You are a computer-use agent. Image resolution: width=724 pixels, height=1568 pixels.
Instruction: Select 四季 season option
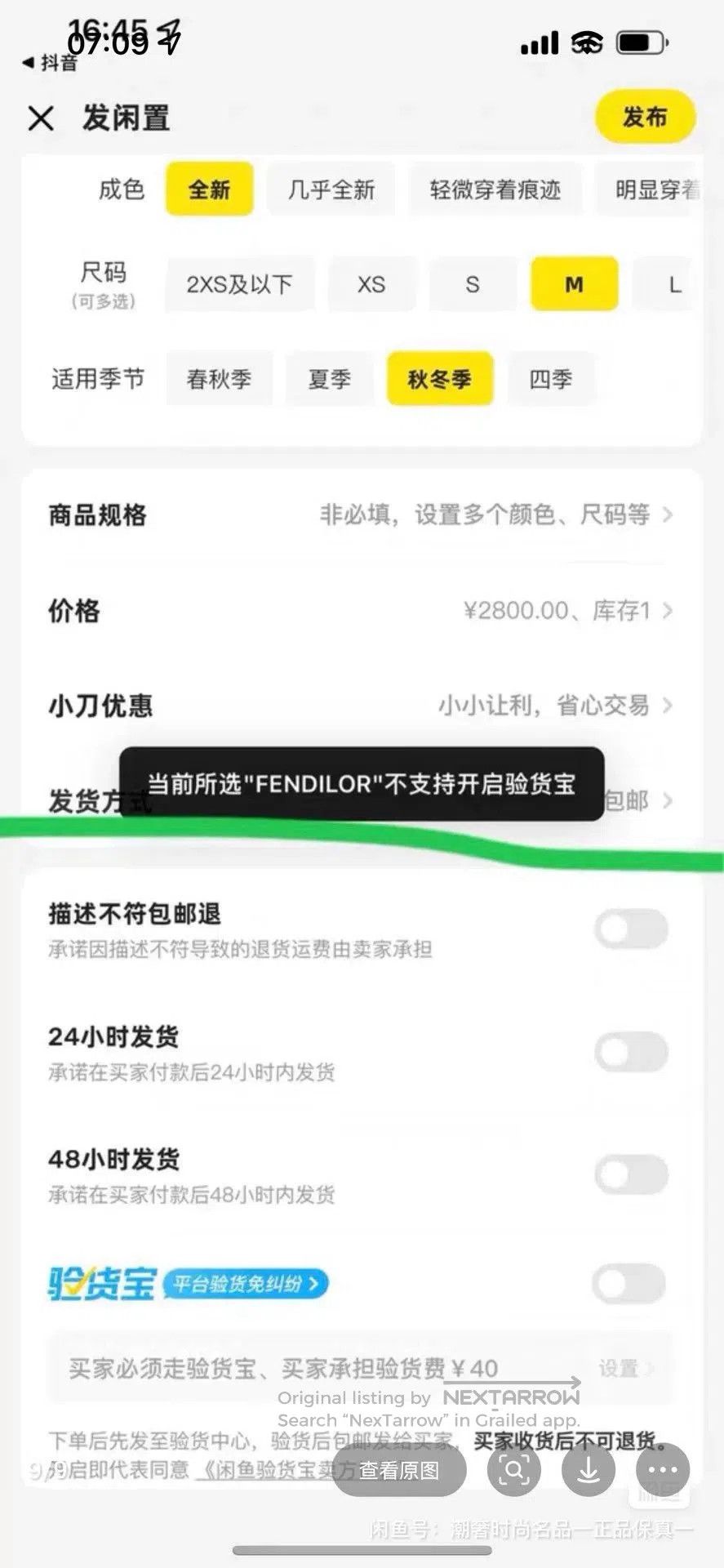pos(551,379)
